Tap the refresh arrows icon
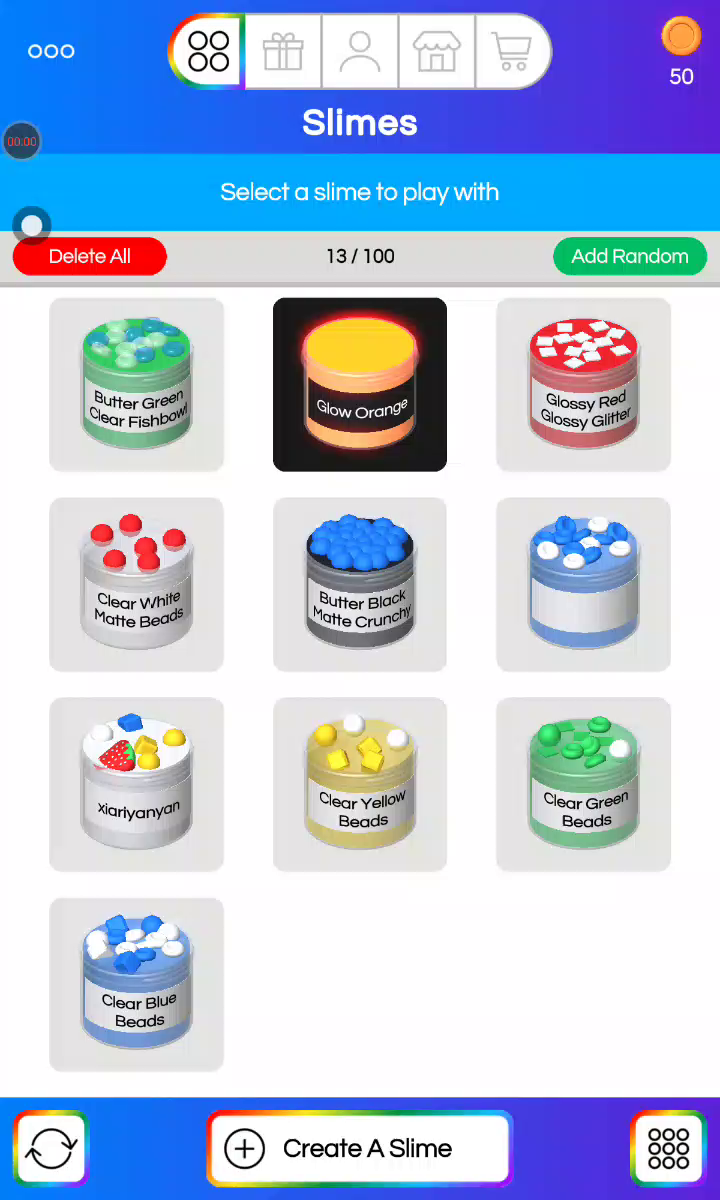 tap(51, 1148)
